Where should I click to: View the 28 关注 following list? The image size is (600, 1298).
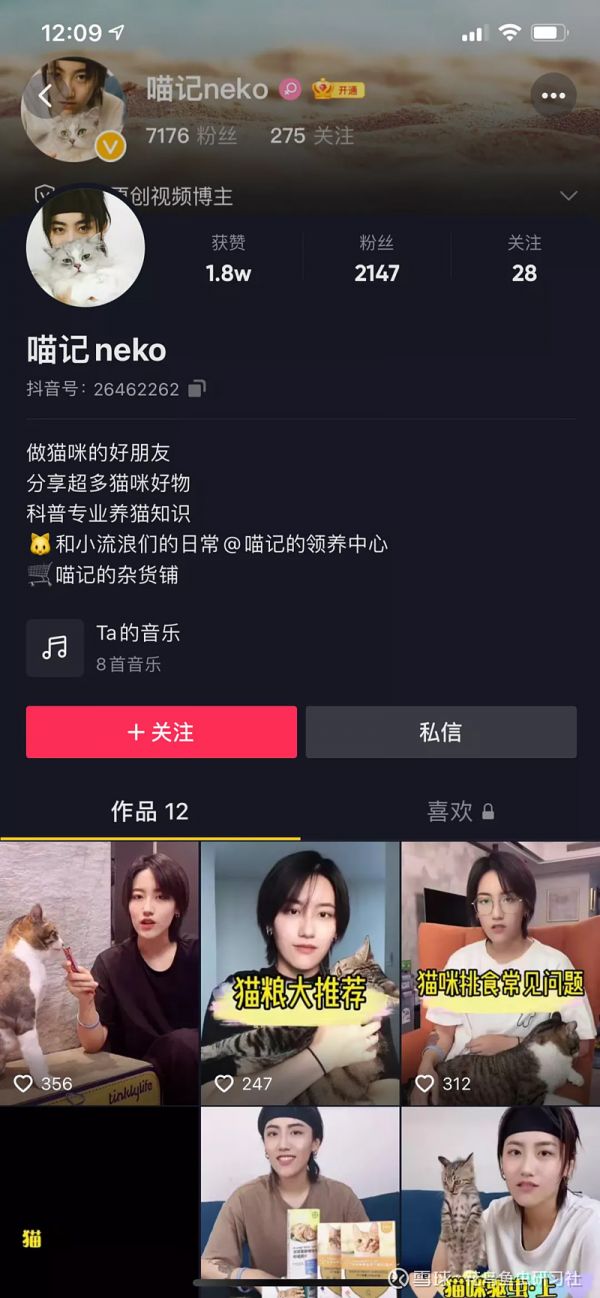click(x=524, y=259)
